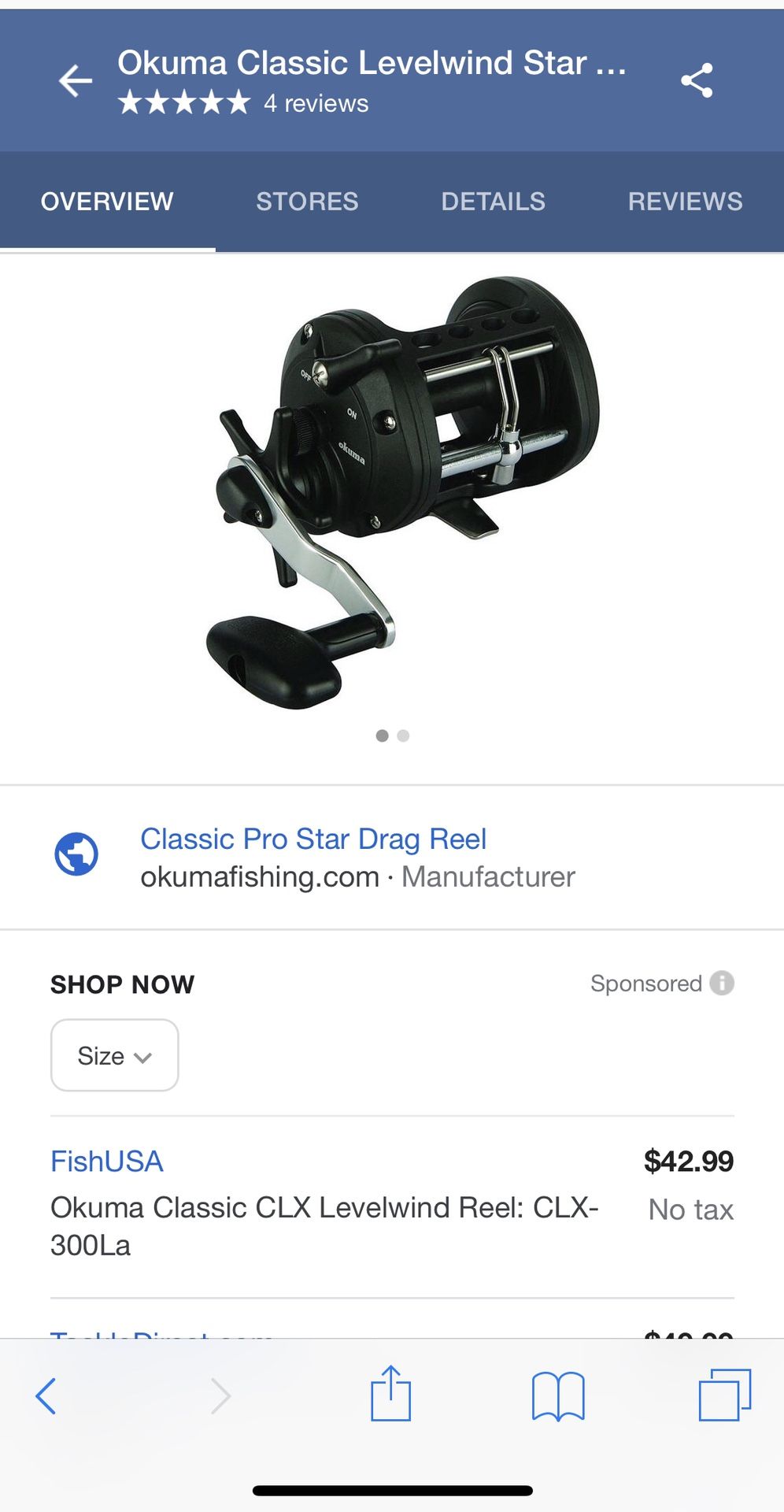Share this Okuma reel product
The image size is (784, 1512).
[697, 81]
